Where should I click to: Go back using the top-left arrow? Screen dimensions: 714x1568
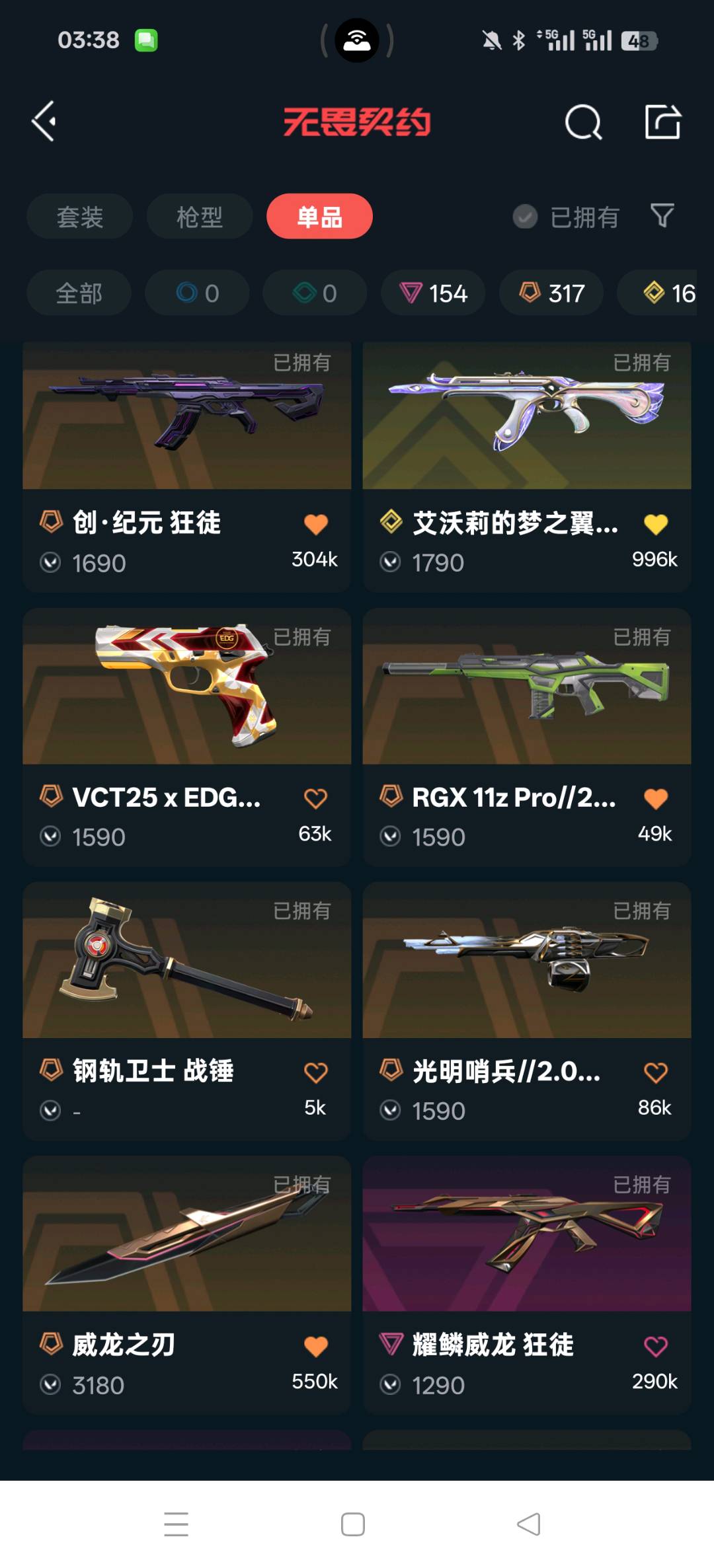tap(44, 122)
